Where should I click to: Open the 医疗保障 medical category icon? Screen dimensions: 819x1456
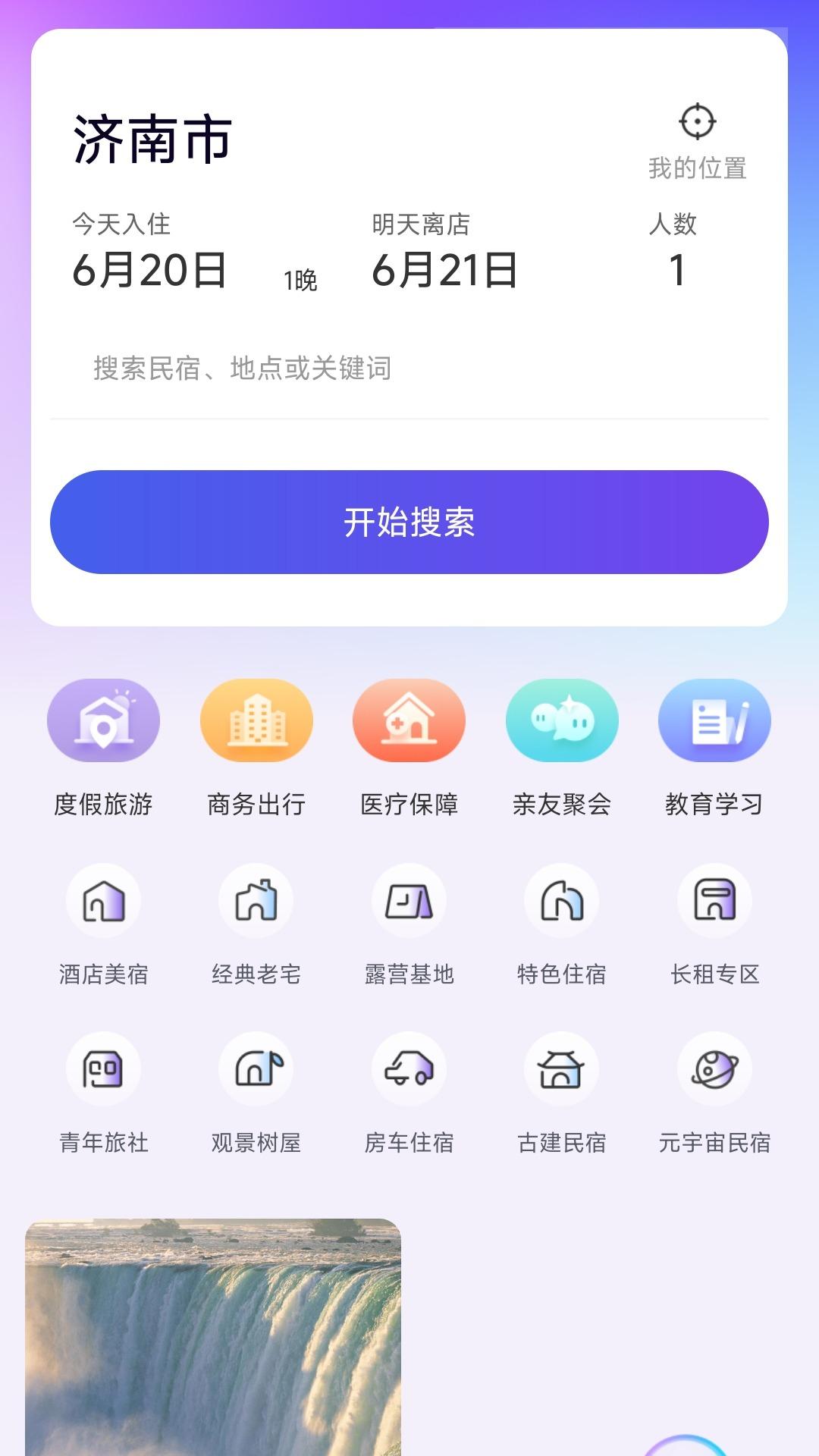[x=409, y=720]
